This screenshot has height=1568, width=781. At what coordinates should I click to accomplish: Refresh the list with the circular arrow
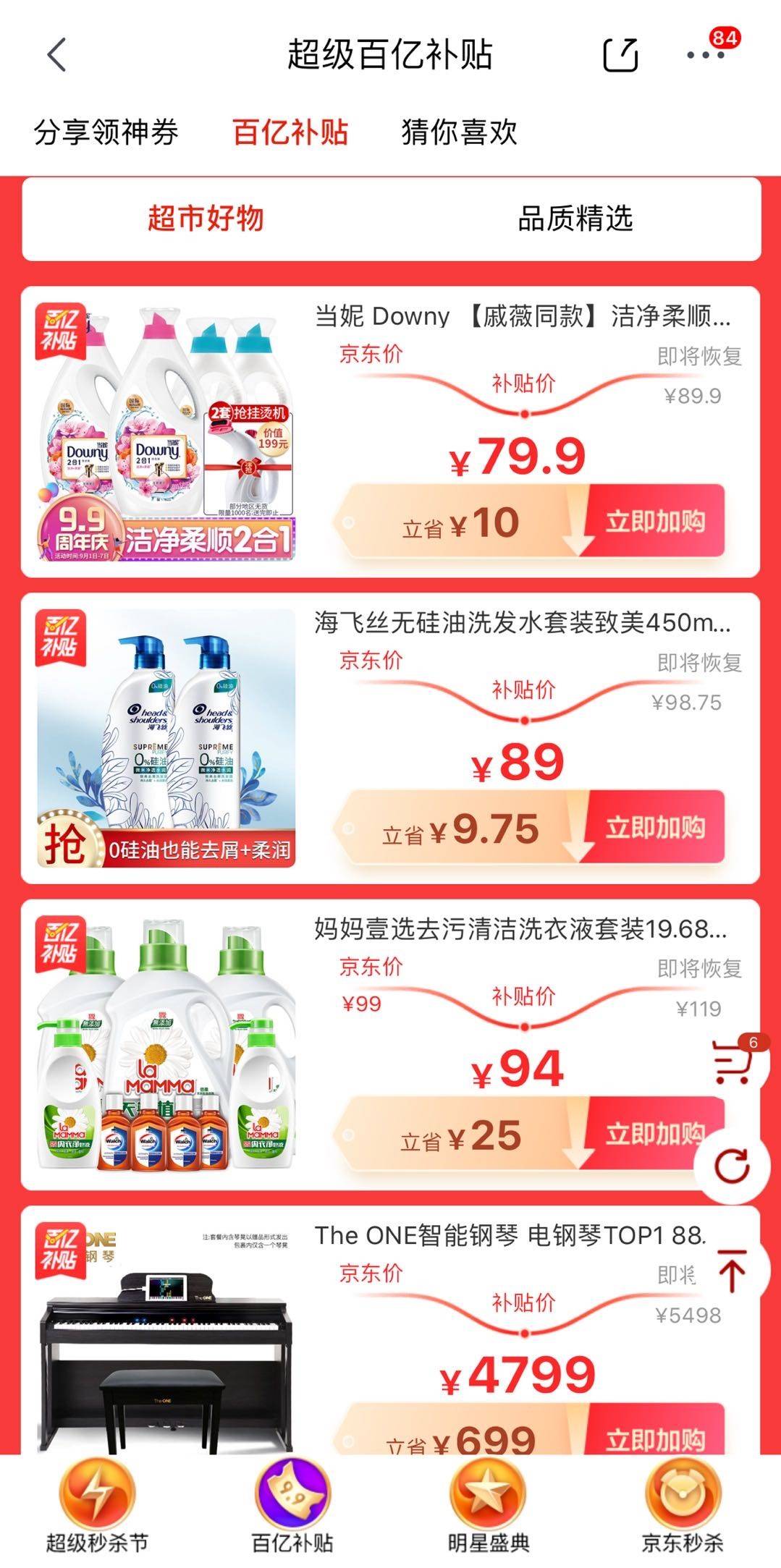[732, 1166]
